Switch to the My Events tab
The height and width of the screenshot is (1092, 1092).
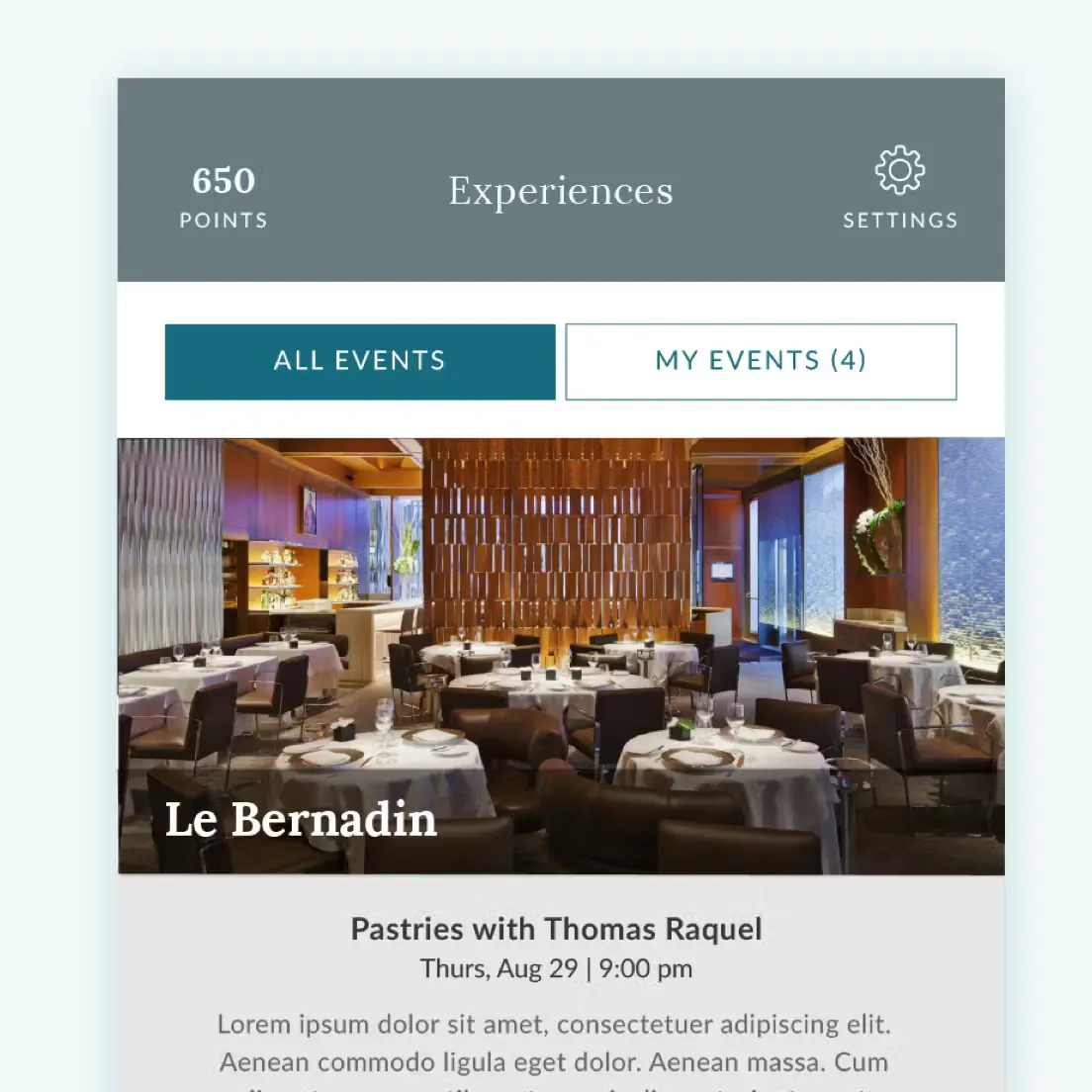pyautogui.click(x=761, y=361)
